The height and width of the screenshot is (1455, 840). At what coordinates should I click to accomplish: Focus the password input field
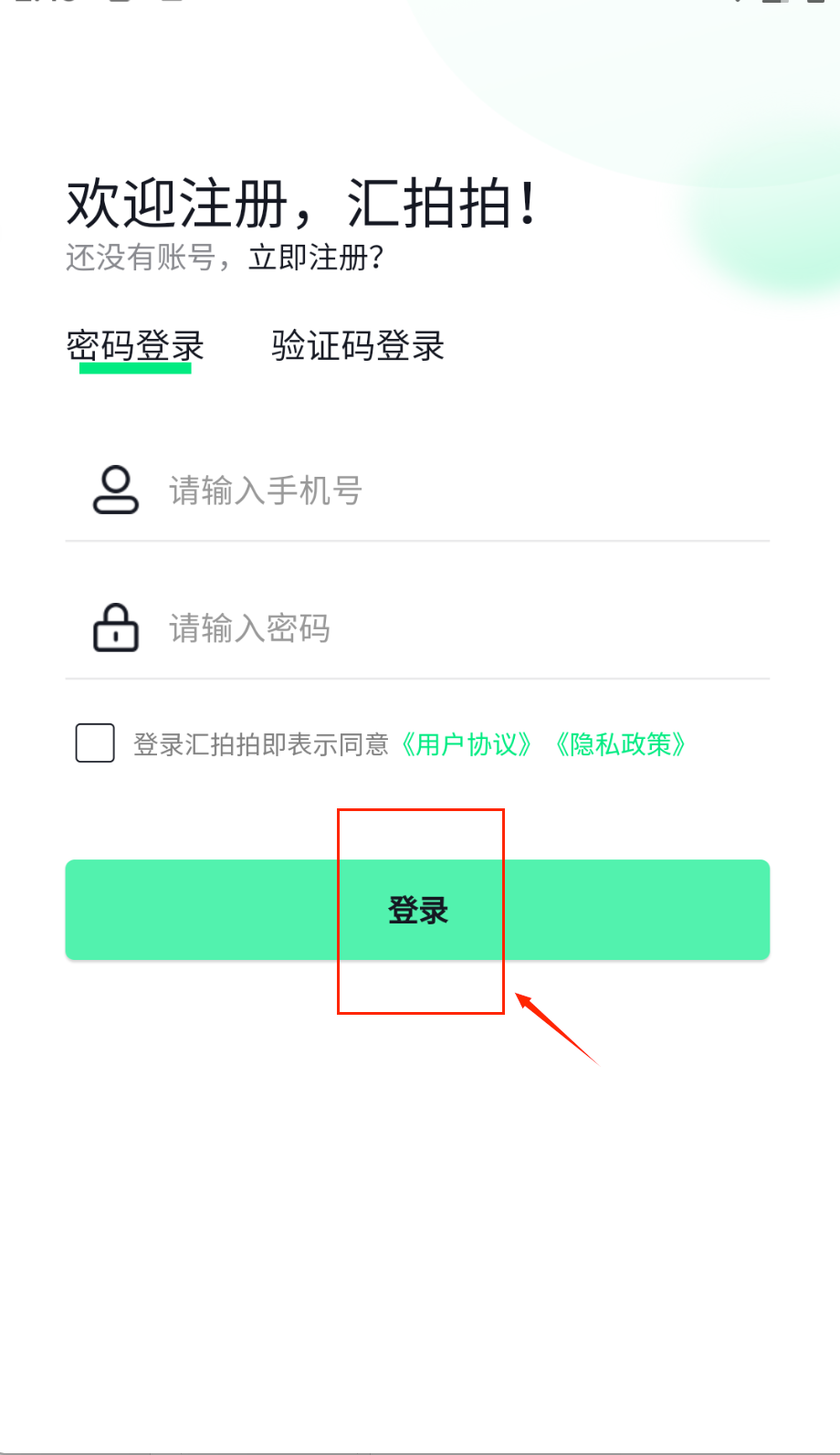(x=457, y=628)
